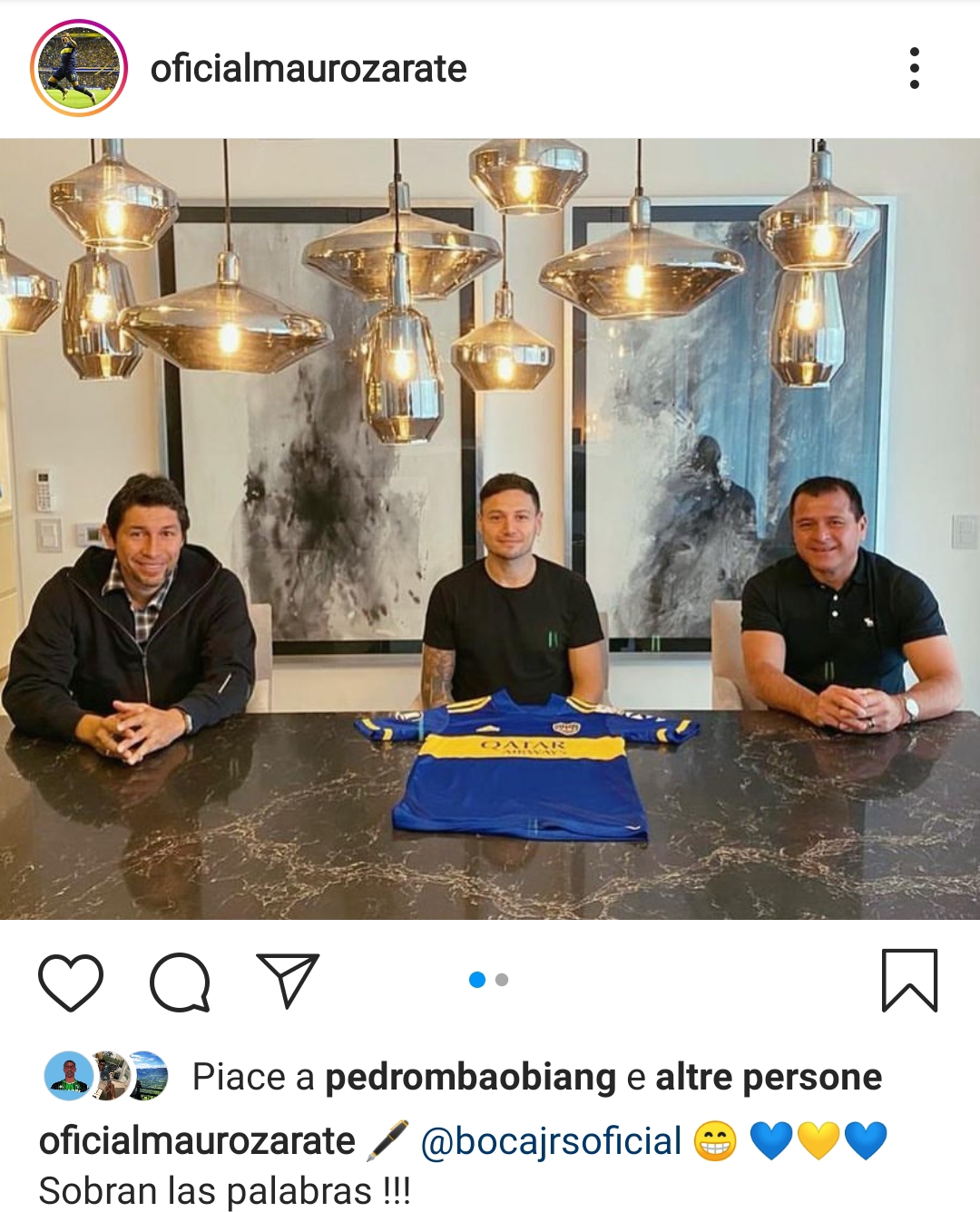View the list of 'altre persone' who liked
This screenshot has width=980, height=1212.
pyautogui.click(x=768, y=1078)
